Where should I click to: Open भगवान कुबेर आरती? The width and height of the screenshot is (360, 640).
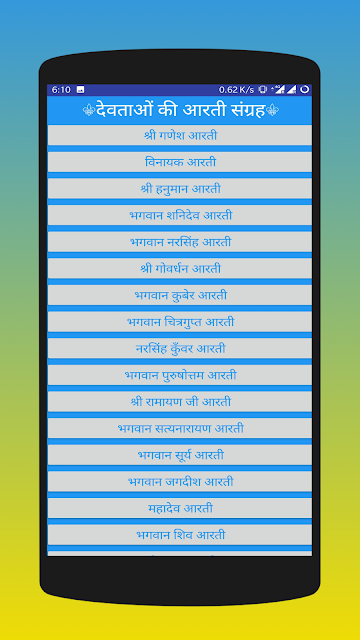click(180, 295)
